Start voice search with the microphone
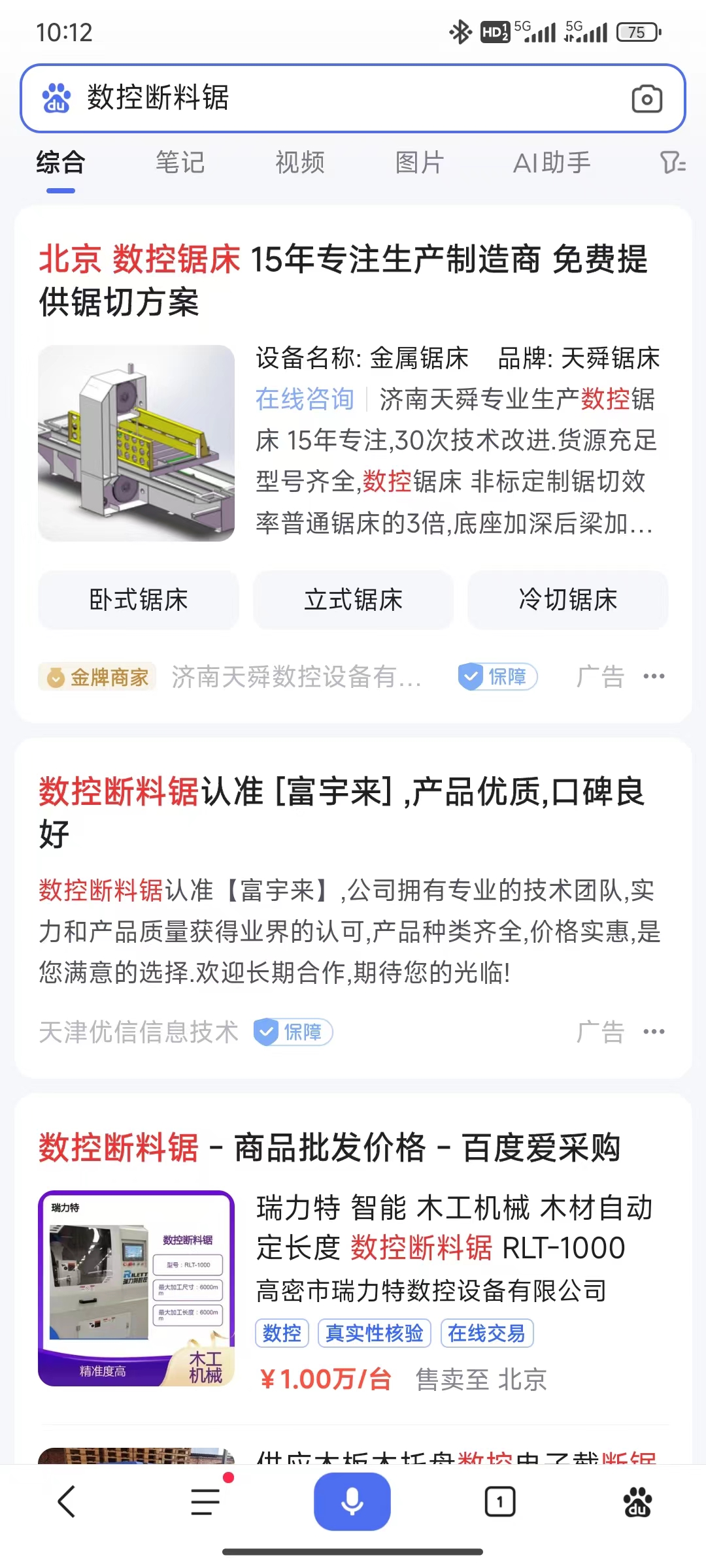The width and height of the screenshot is (706, 1568). click(x=352, y=1501)
